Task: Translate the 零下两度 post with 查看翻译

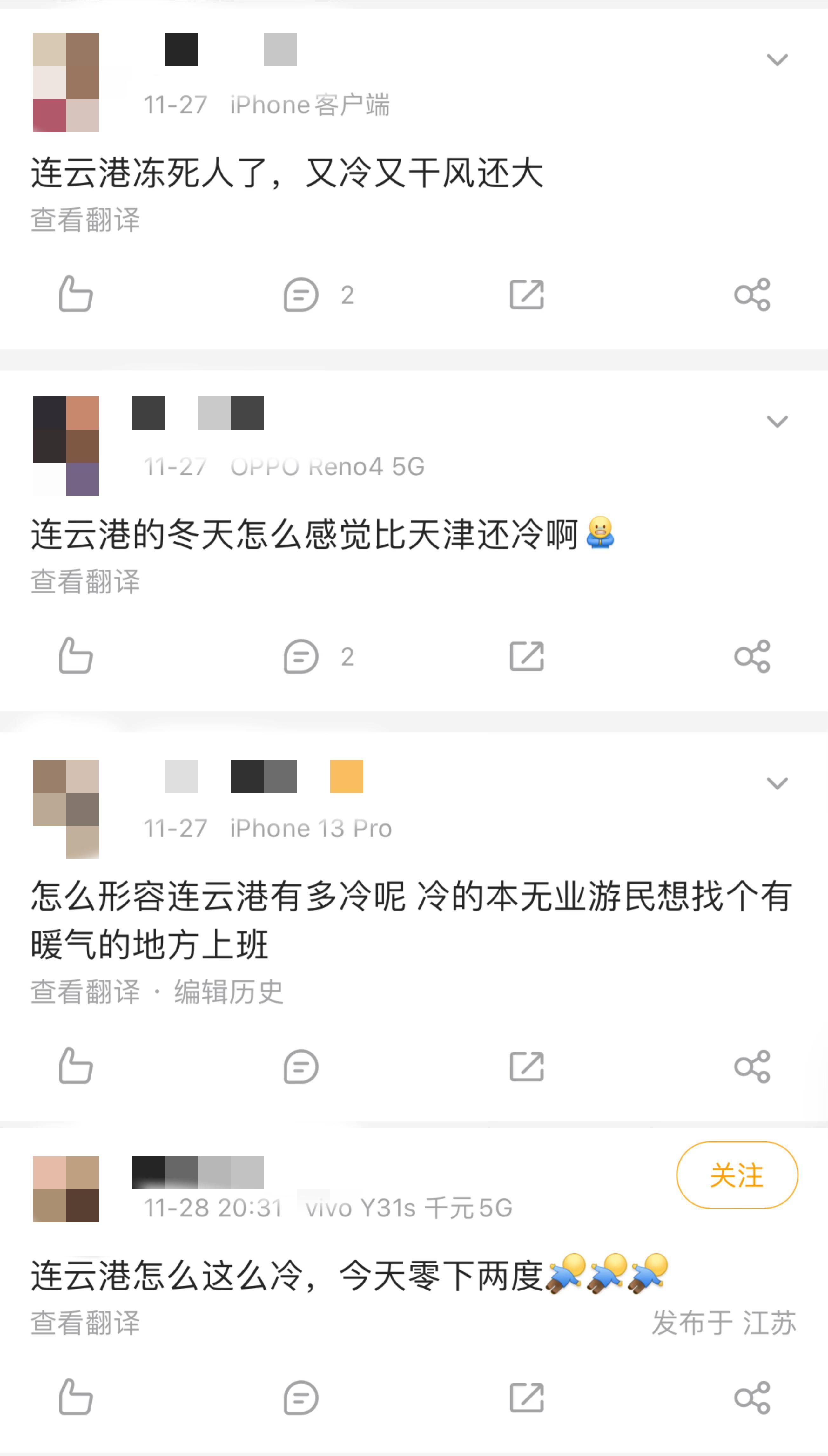Action: pyautogui.click(x=85, y=1323)
